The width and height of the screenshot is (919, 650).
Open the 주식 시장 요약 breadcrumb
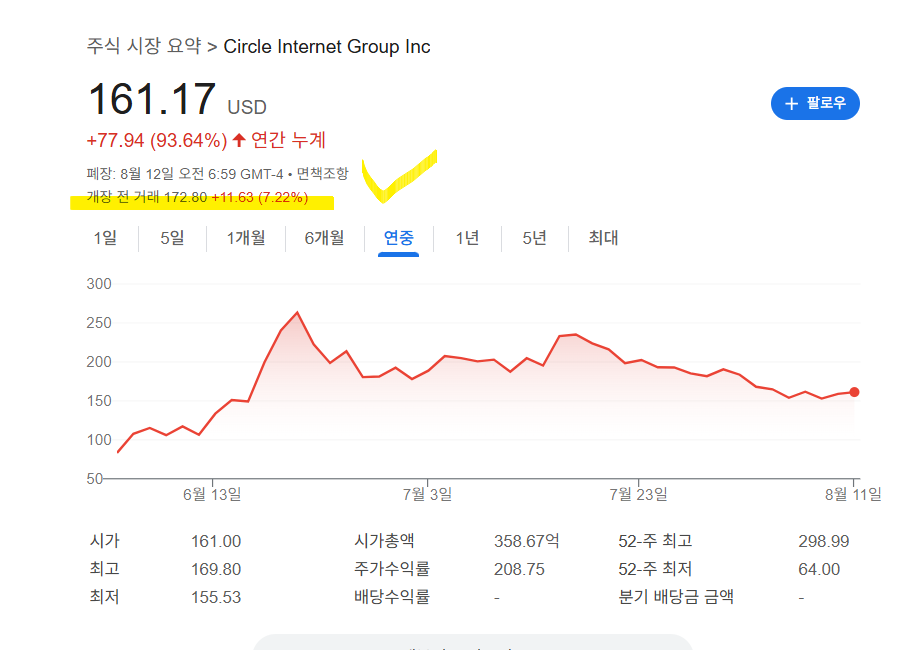[144, 47]
